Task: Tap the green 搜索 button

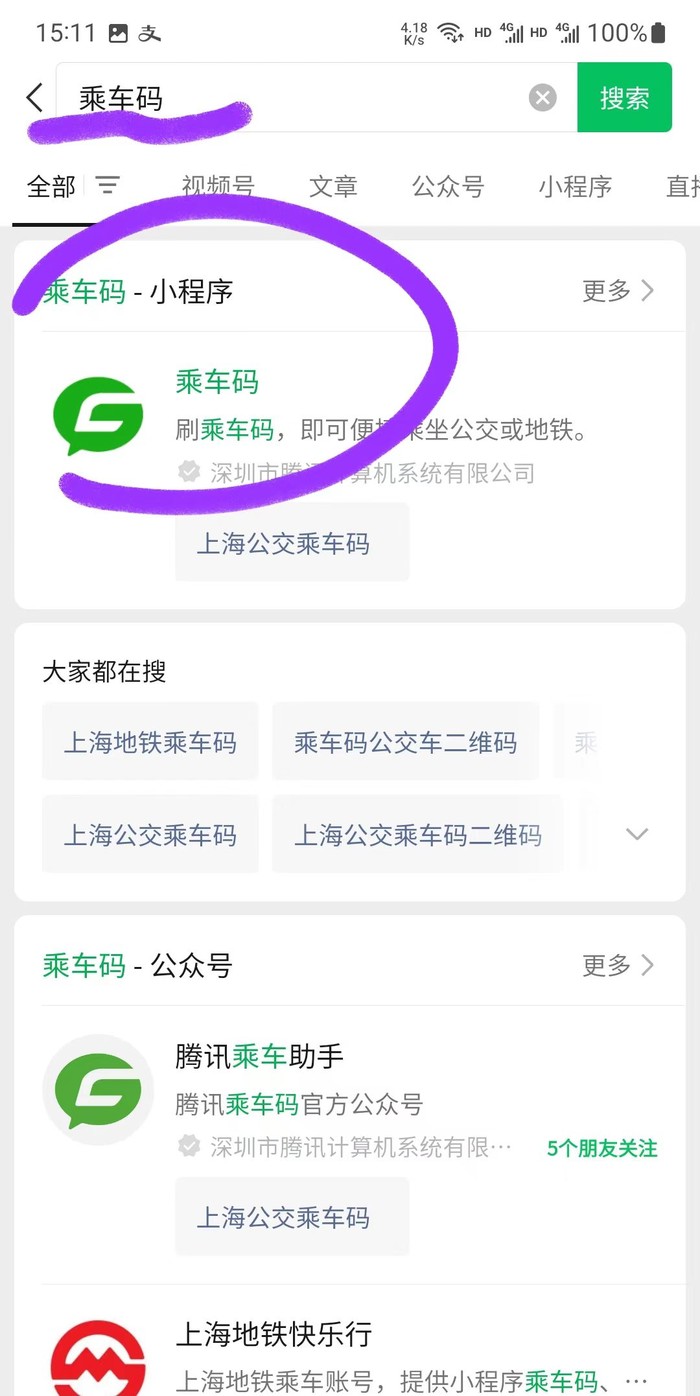Action: (624, 98)
